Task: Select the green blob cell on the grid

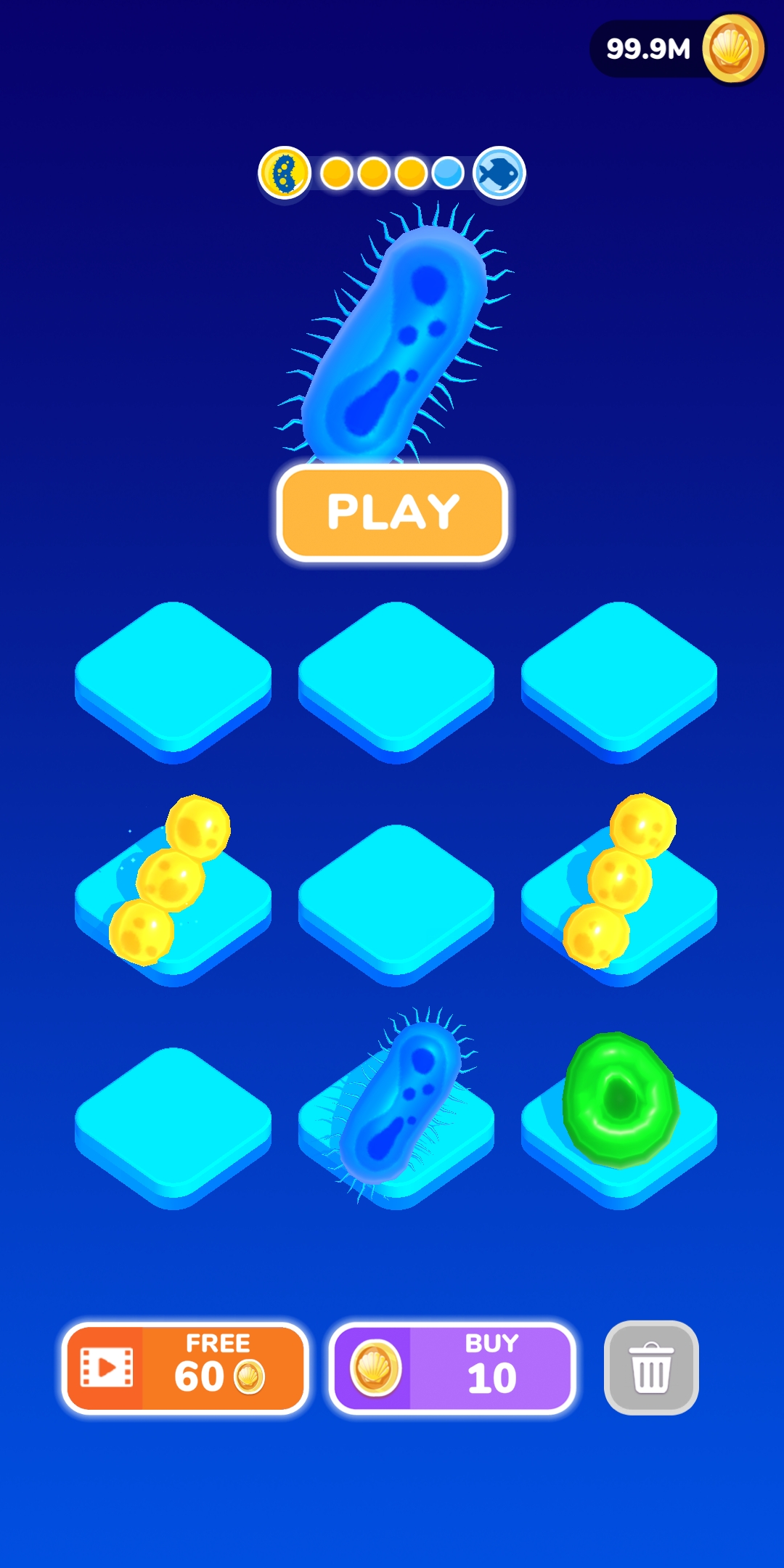Action: 621,1100
